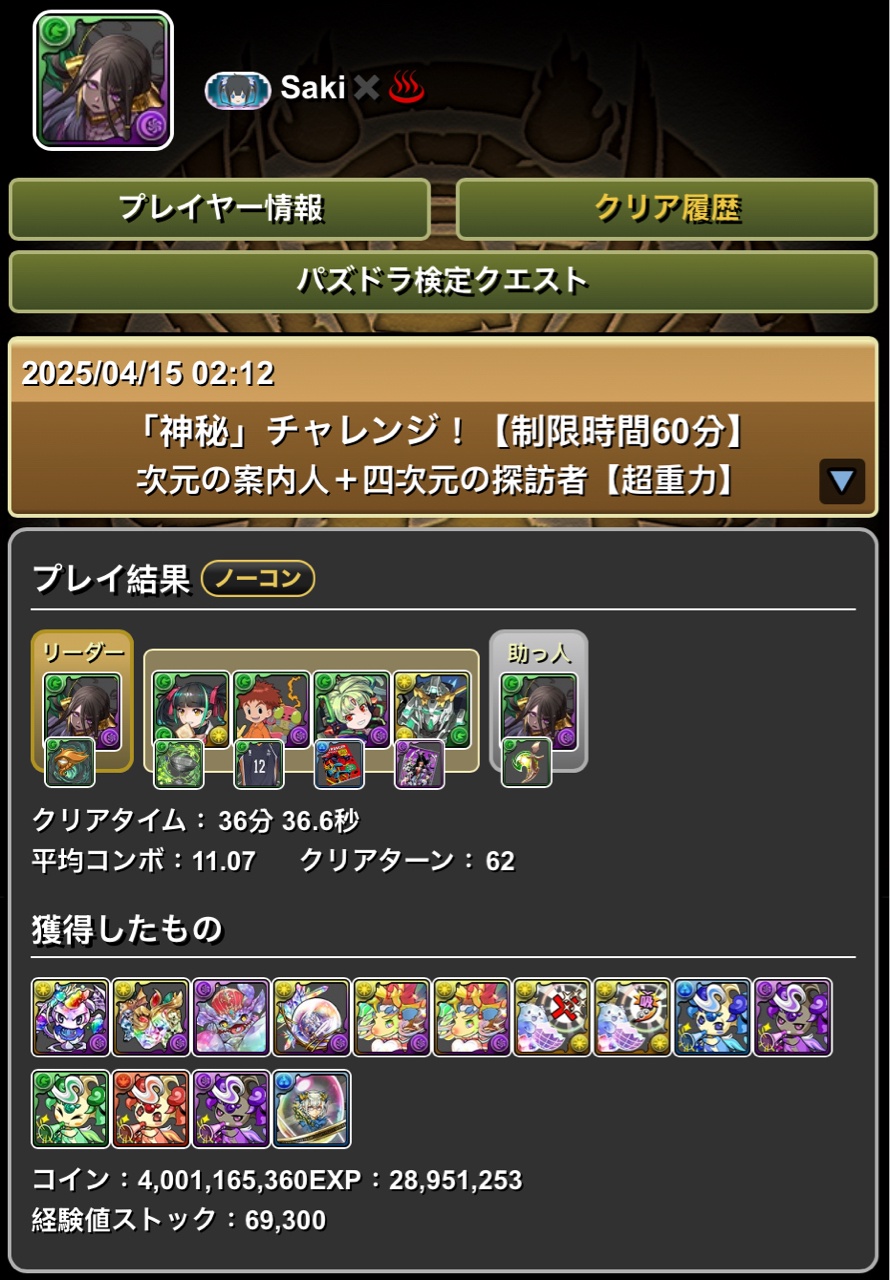
Task: View the helper monster under 助っ人
Action: (x=538, y=710)
